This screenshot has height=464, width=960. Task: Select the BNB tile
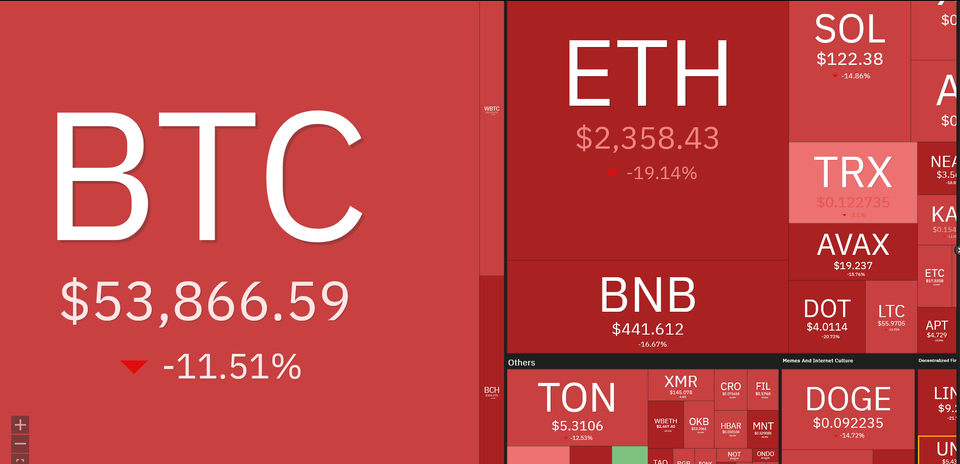646,305
